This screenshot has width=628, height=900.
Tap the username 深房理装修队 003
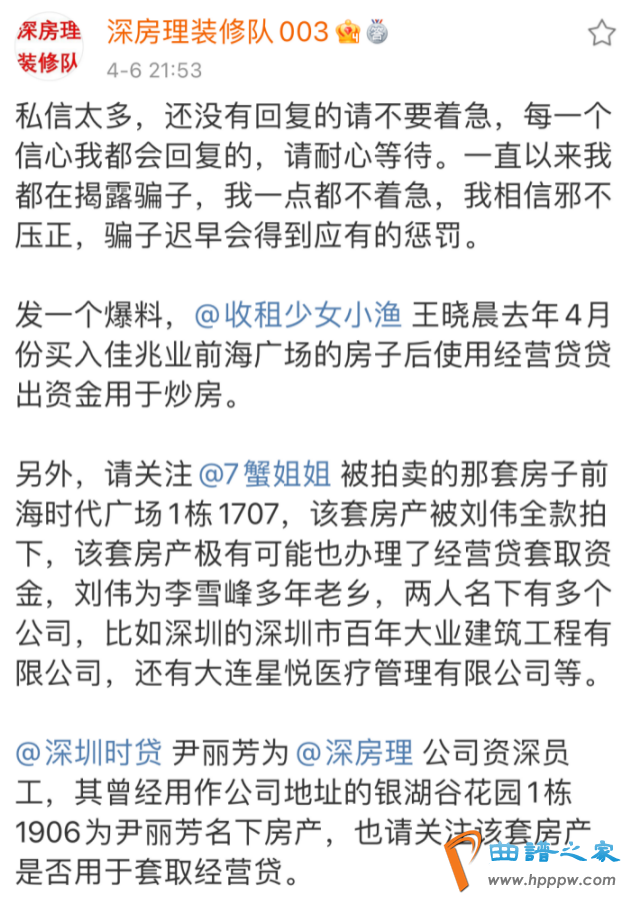(x=217, y=32)
